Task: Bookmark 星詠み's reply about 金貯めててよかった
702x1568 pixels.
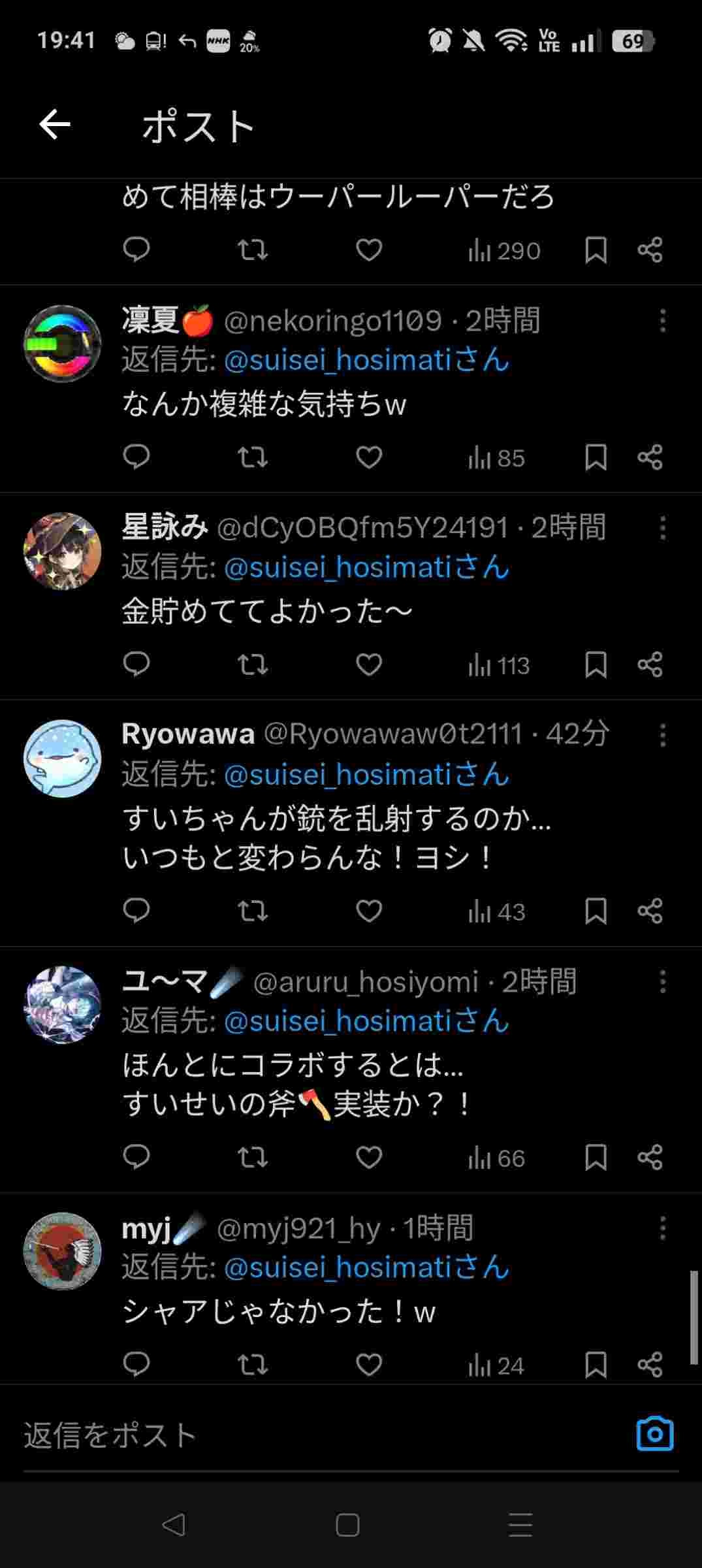Action: click(x=596, y=665)
